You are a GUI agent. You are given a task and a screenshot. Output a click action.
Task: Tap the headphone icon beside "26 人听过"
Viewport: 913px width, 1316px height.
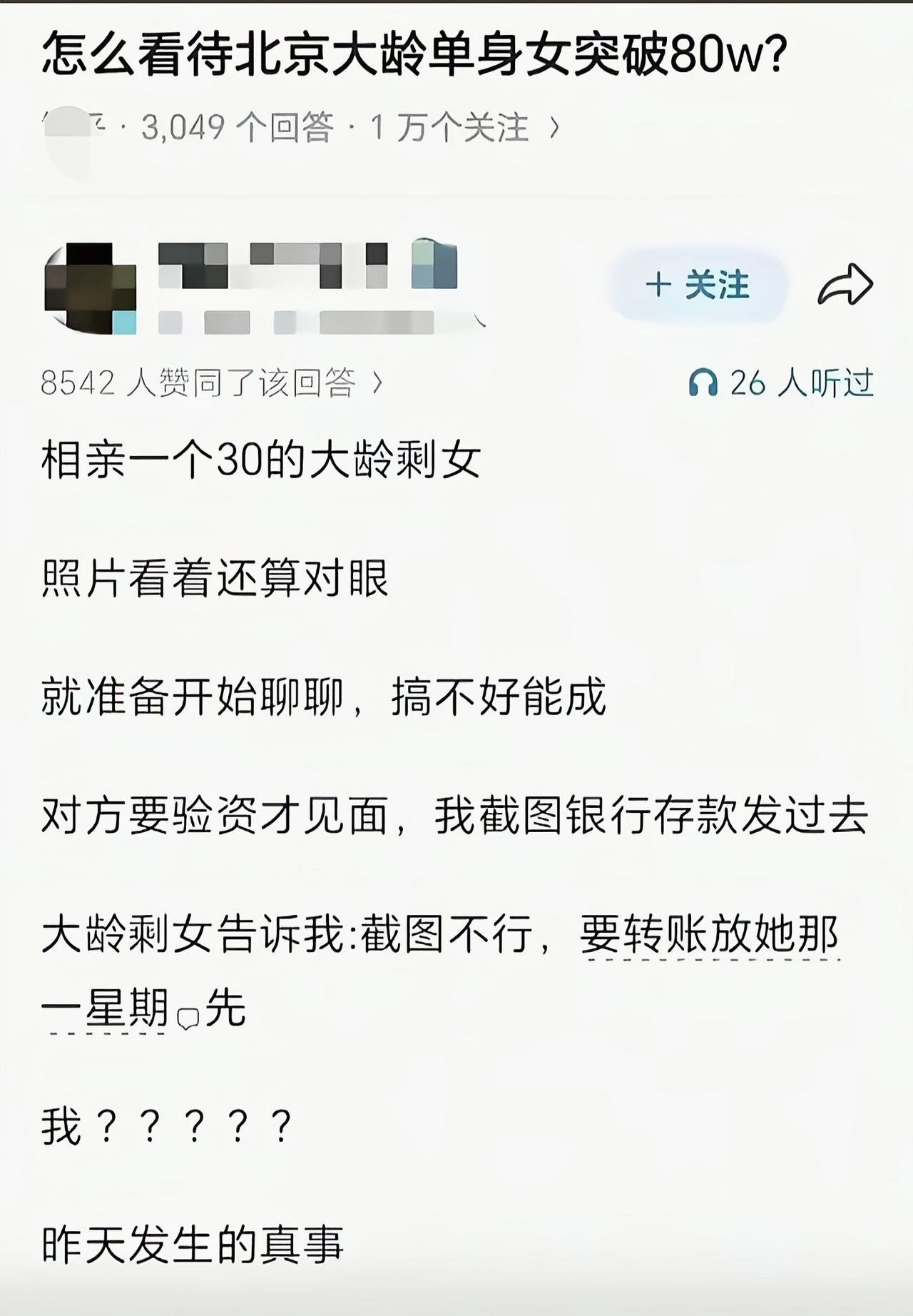703,383
